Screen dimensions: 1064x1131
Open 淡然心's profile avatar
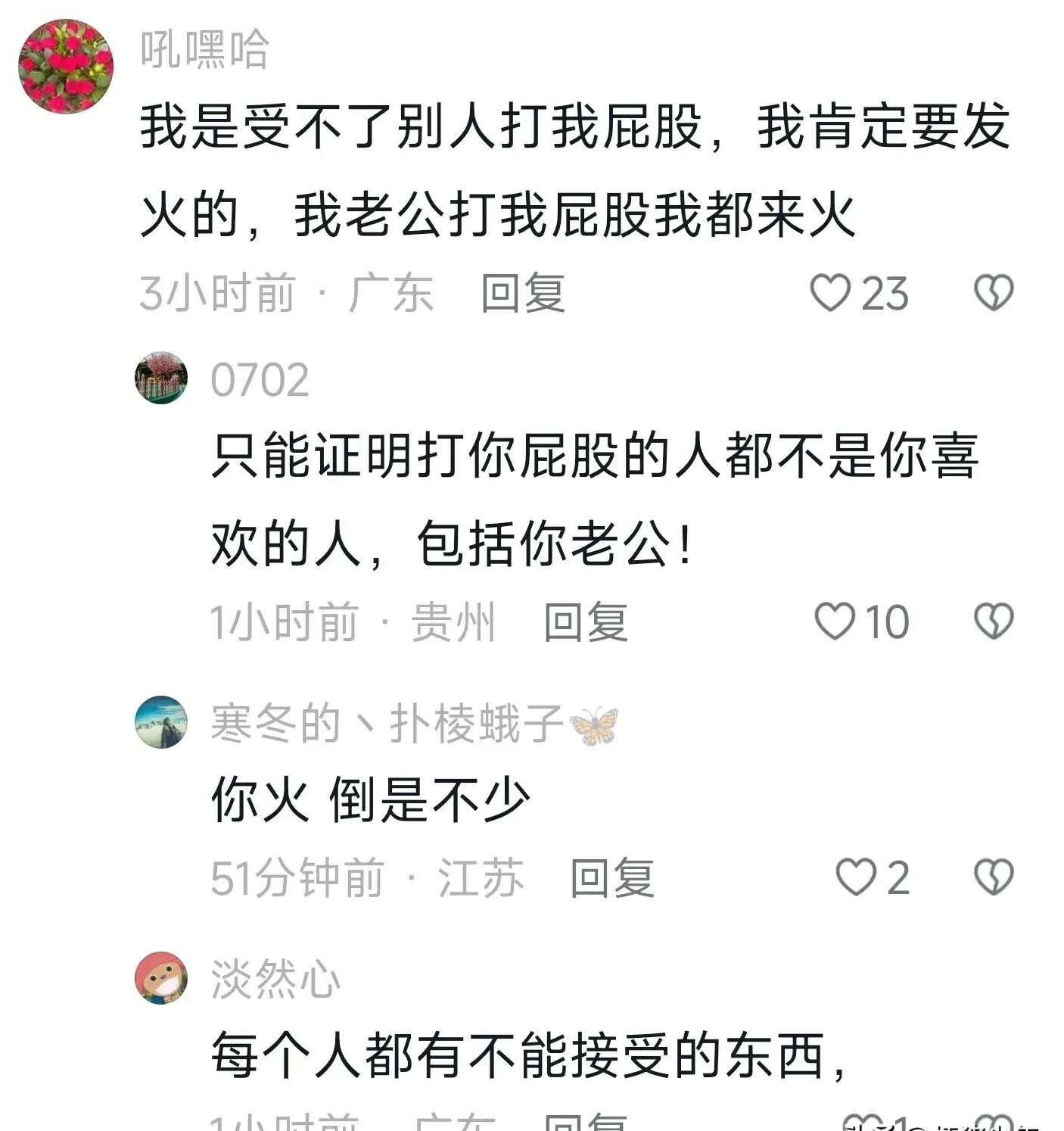pos(161,978)
